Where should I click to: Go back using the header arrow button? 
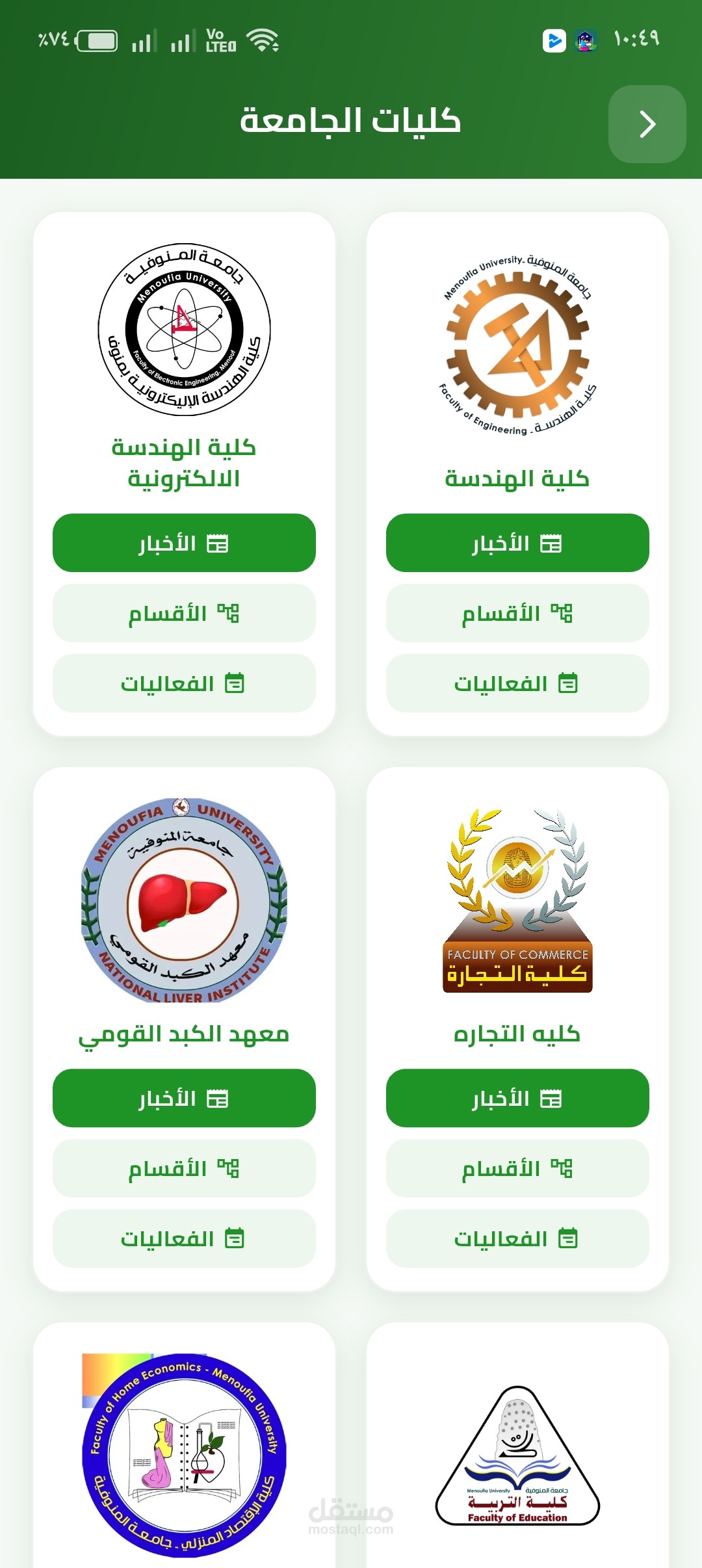click(x=647, y=124)
